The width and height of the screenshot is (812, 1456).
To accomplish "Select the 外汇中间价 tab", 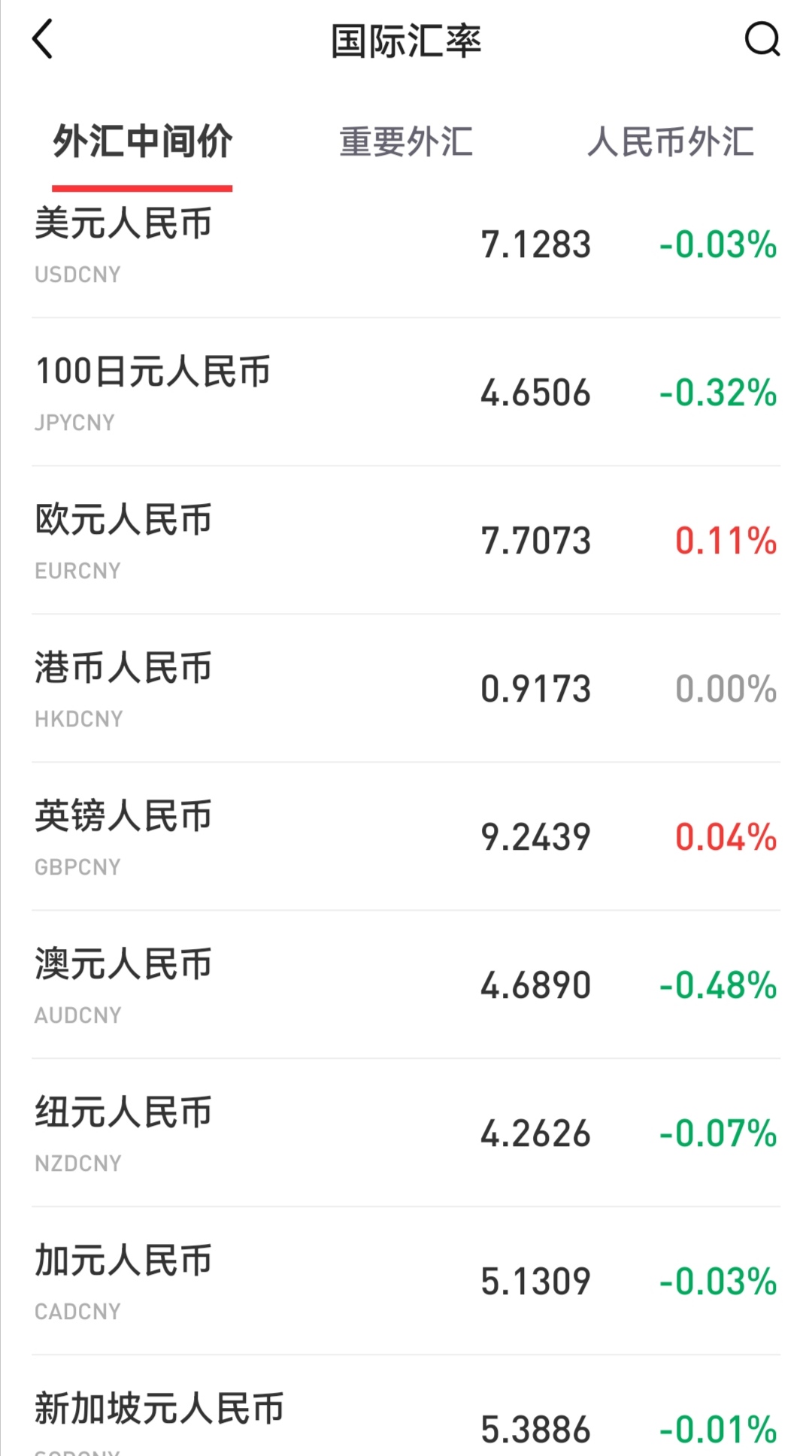I will coord(143,143).
